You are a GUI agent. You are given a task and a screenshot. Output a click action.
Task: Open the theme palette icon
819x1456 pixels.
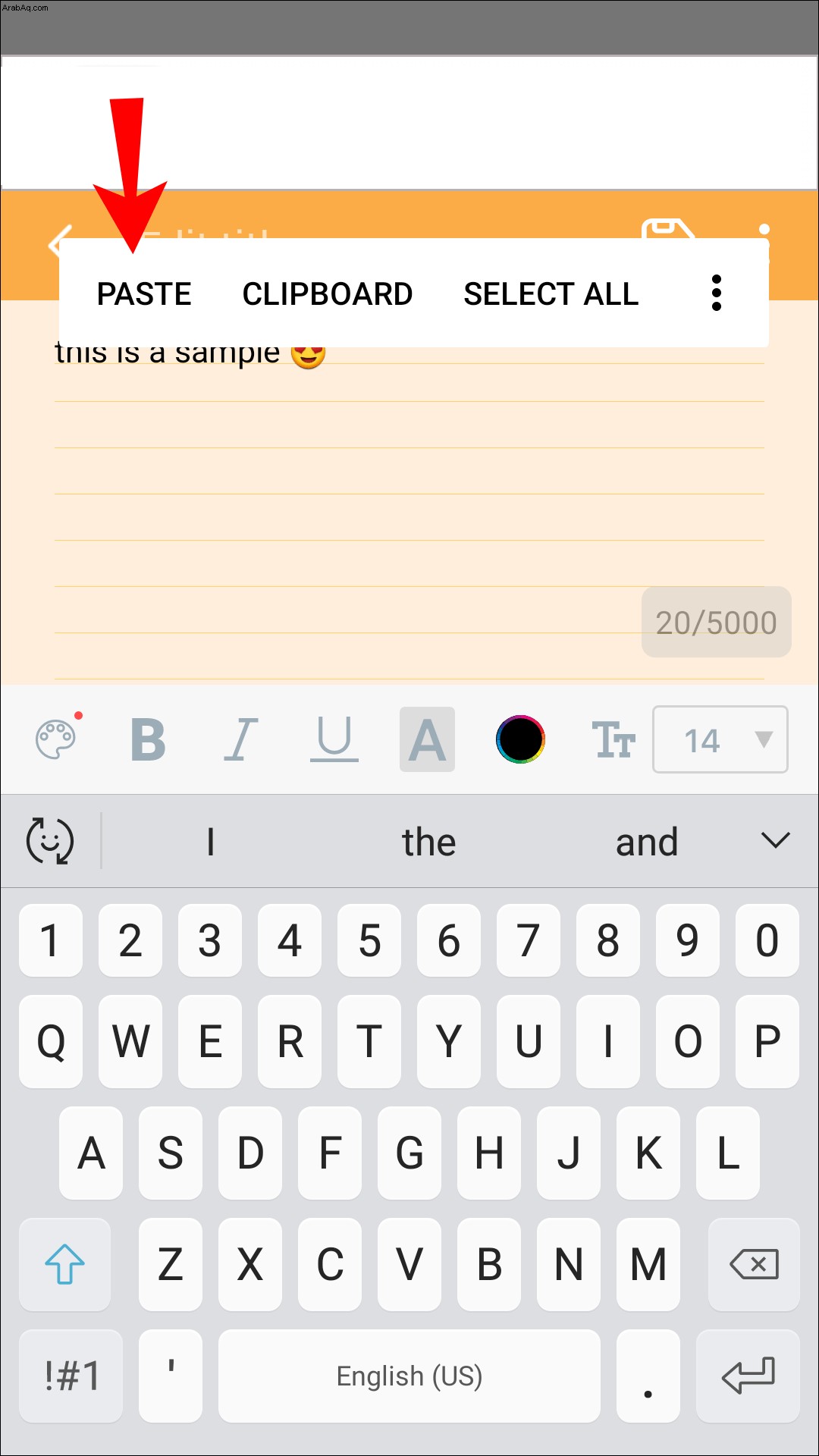56,739
